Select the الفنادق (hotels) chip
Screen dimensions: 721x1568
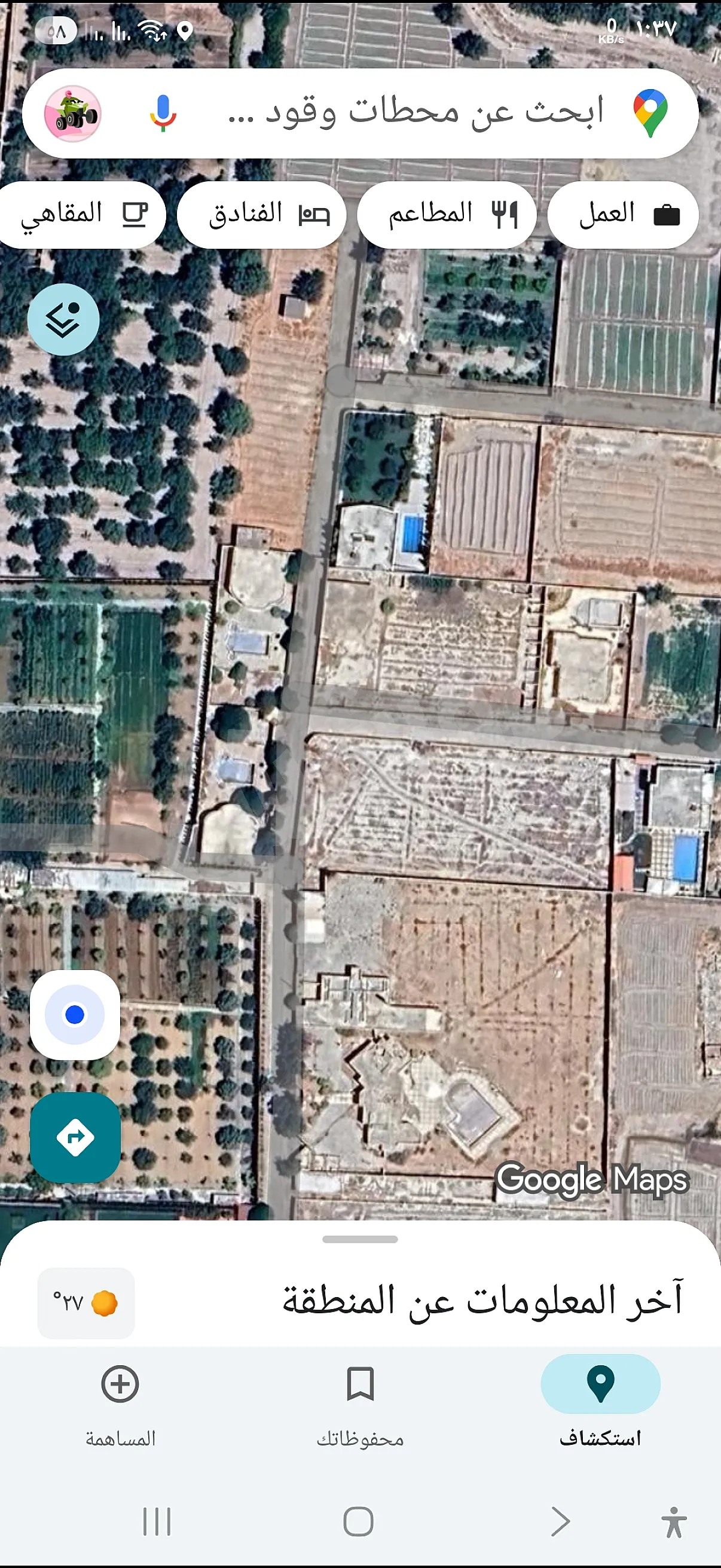tap(263, 214)
